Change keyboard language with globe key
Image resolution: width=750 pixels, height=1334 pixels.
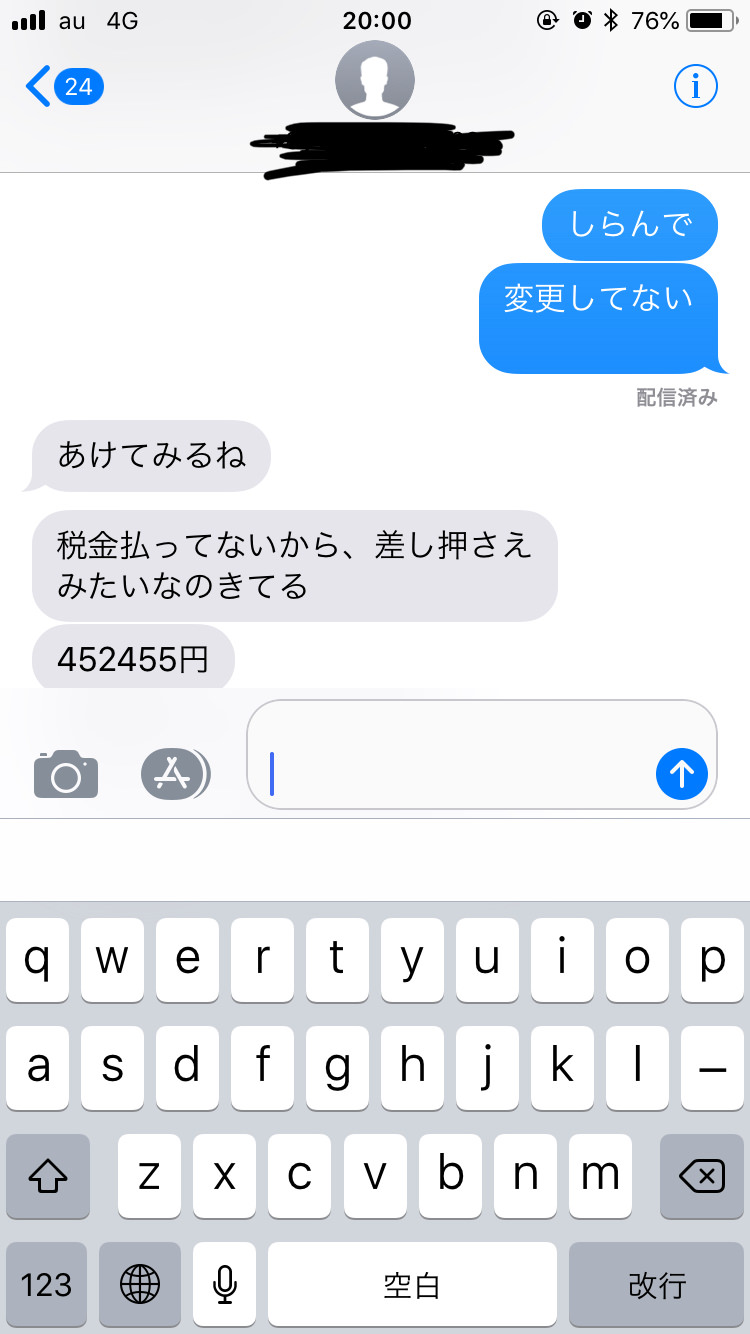[139, 1284]
